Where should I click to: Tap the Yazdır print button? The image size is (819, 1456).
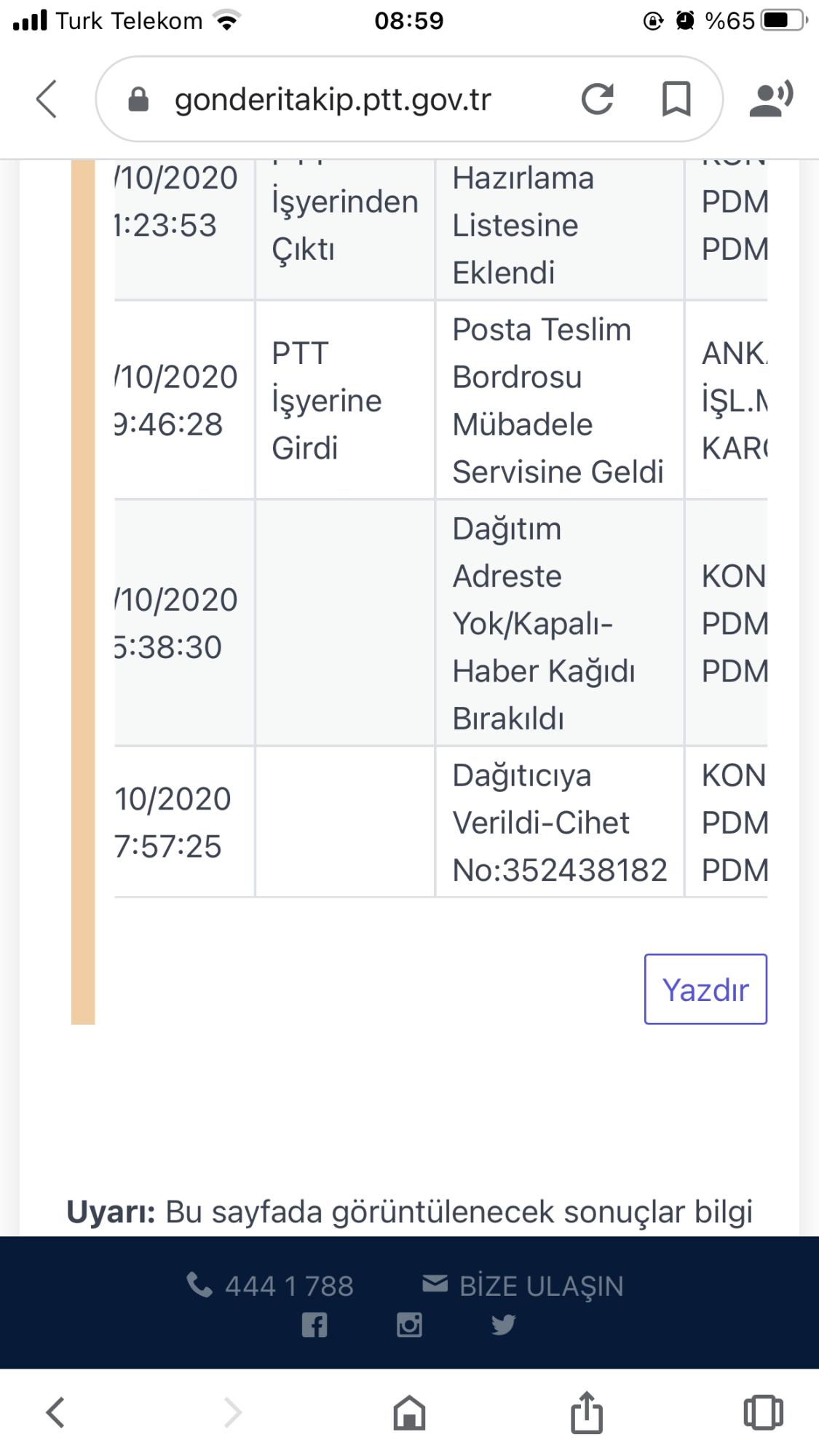click(x=705, y=989)
